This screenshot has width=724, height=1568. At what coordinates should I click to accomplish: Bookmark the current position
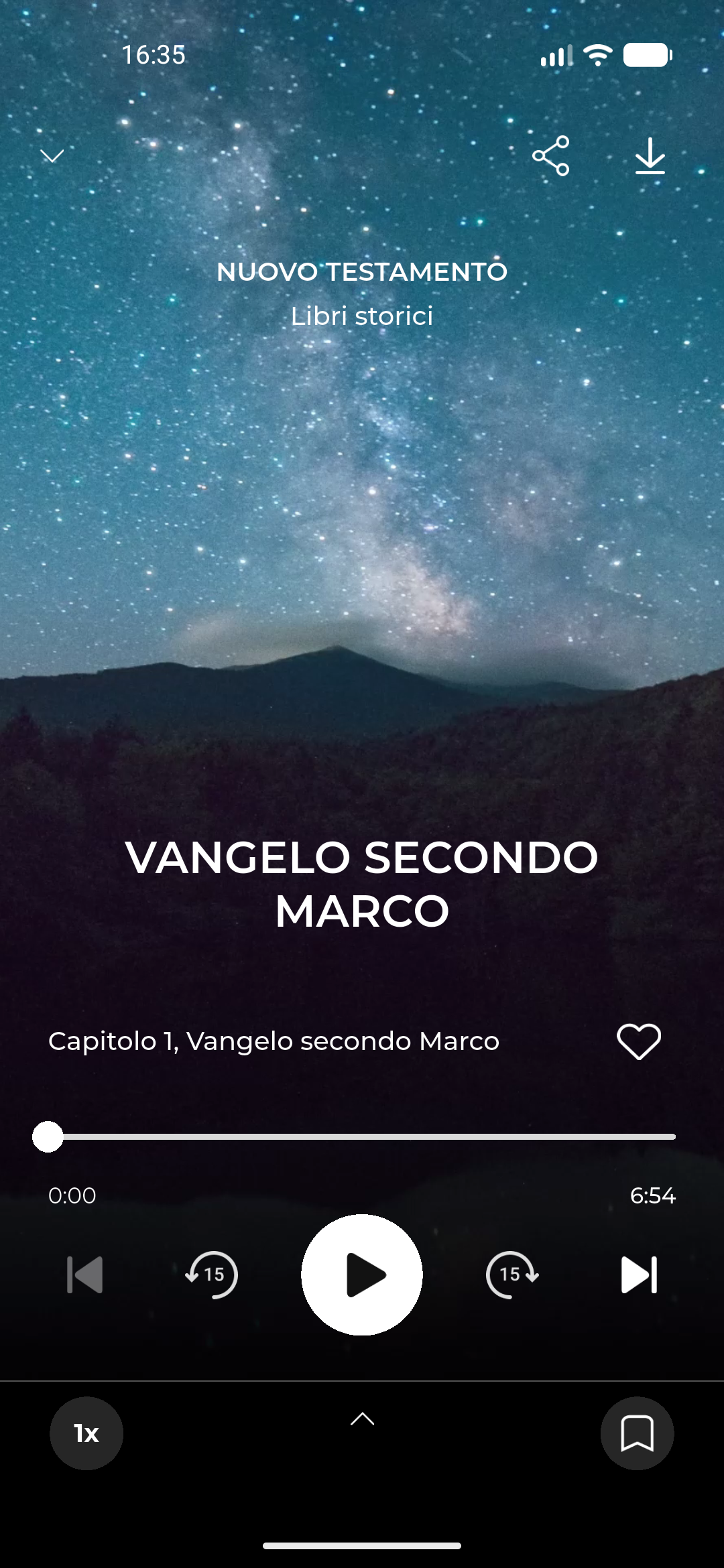(x=637, y=1433)
